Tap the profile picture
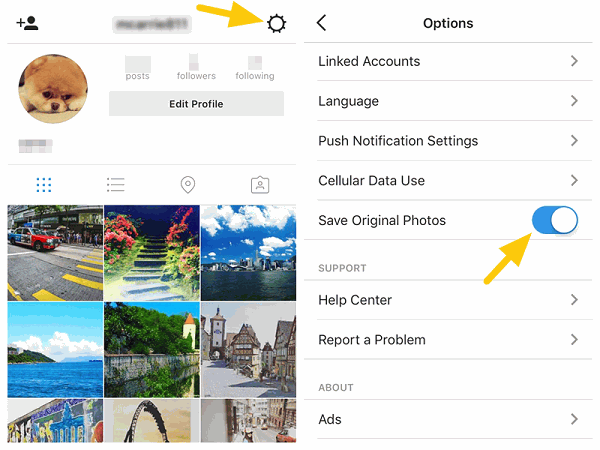The height and width of the screenshot is (450, 600). (53, 89)
